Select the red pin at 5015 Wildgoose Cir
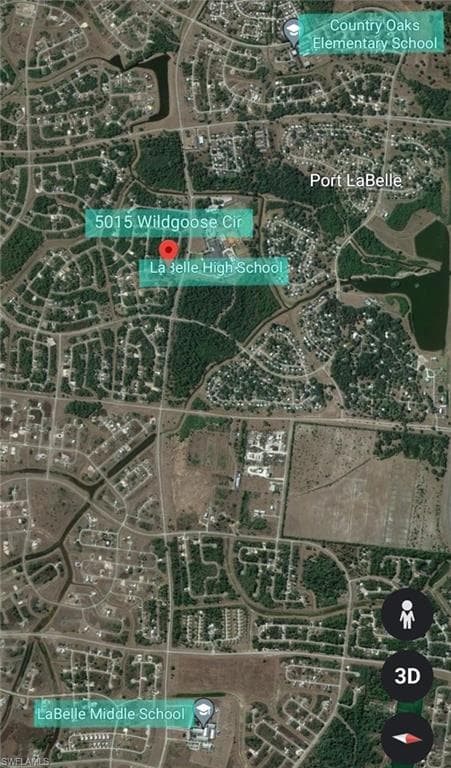 point(169,252)
